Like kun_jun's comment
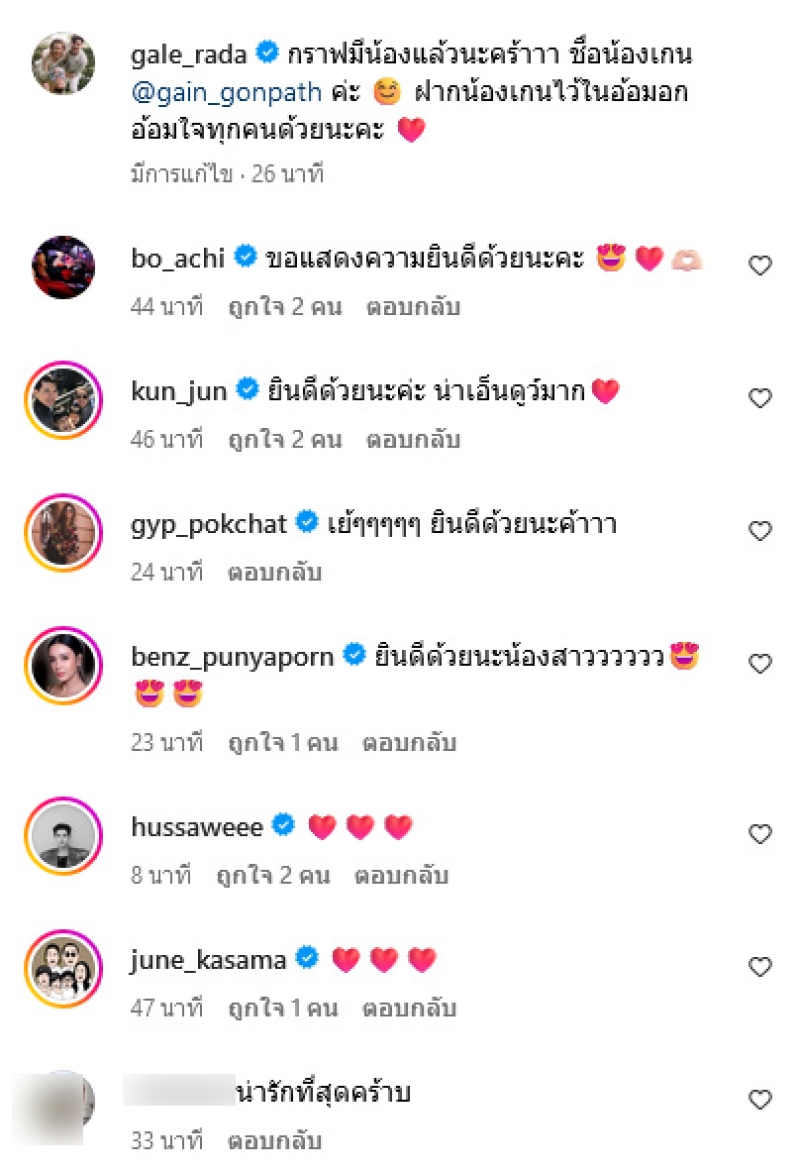This screenshot has width=800, height=1173. (760, 398)
